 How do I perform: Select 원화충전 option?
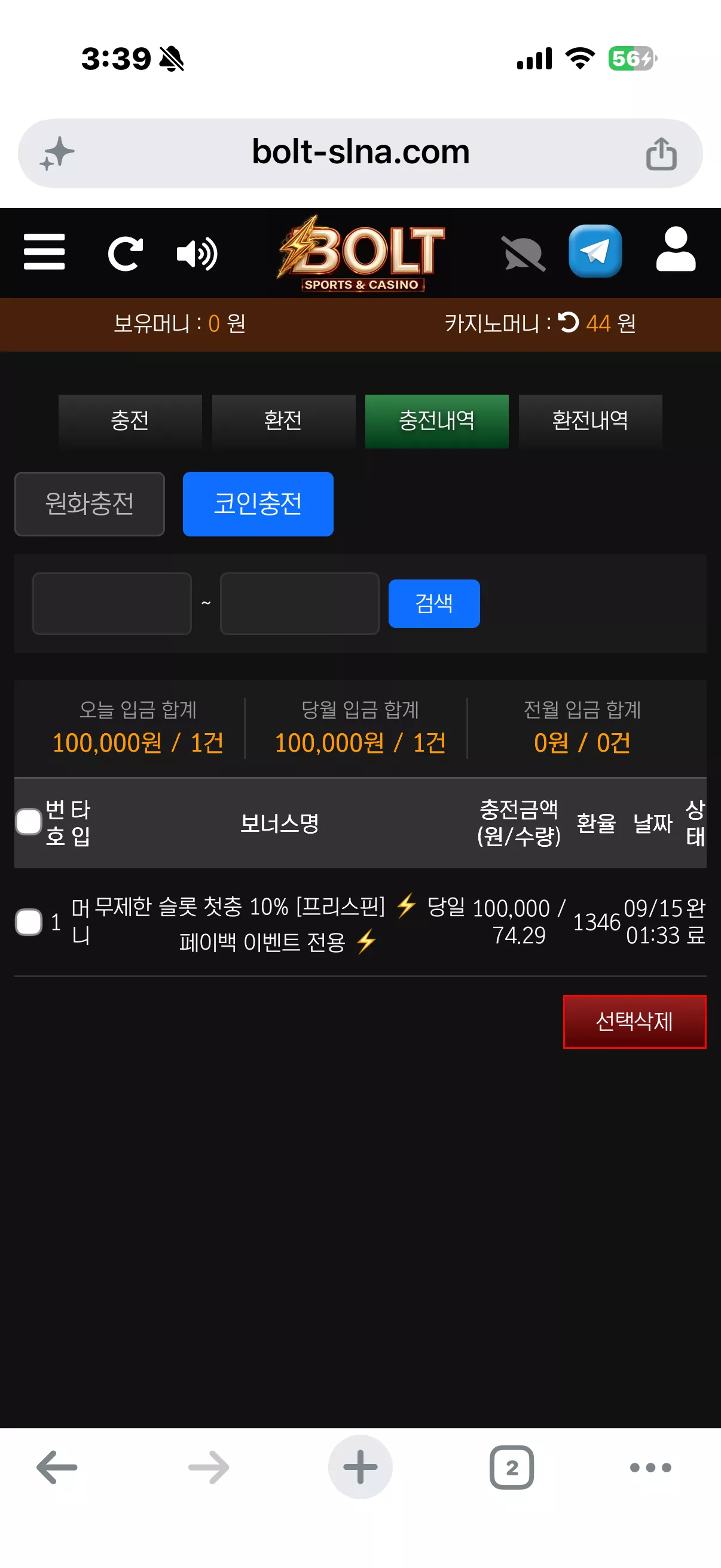90,504
